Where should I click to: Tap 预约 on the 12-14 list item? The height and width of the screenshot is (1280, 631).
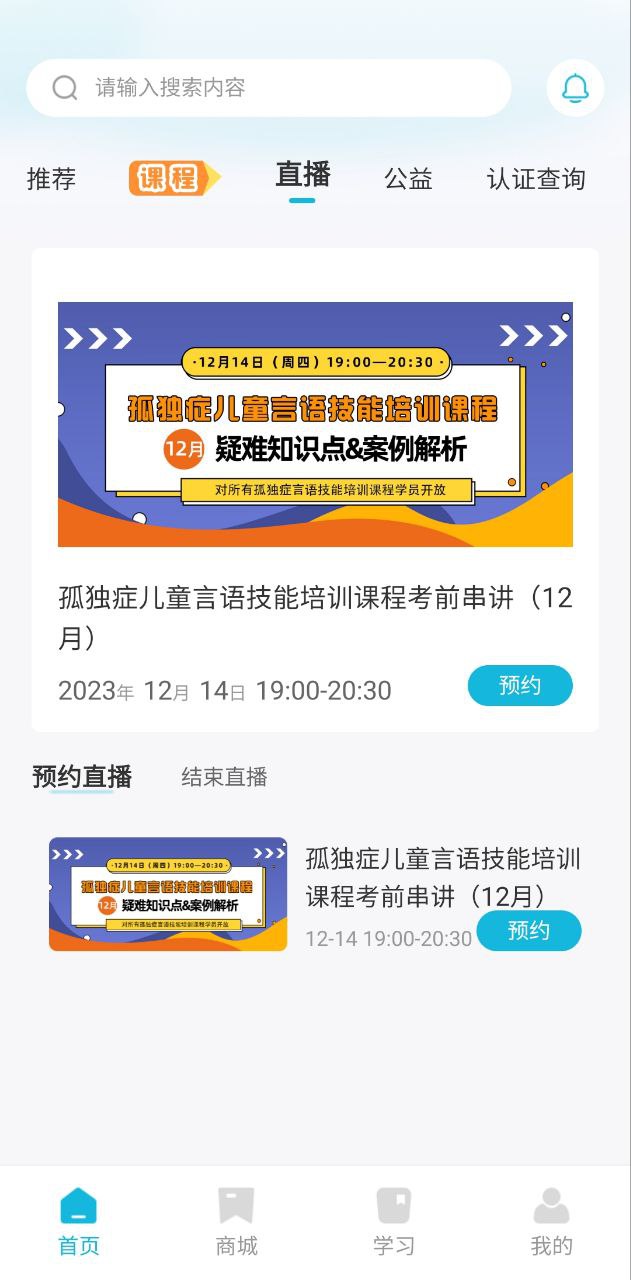tap(528, 930)
